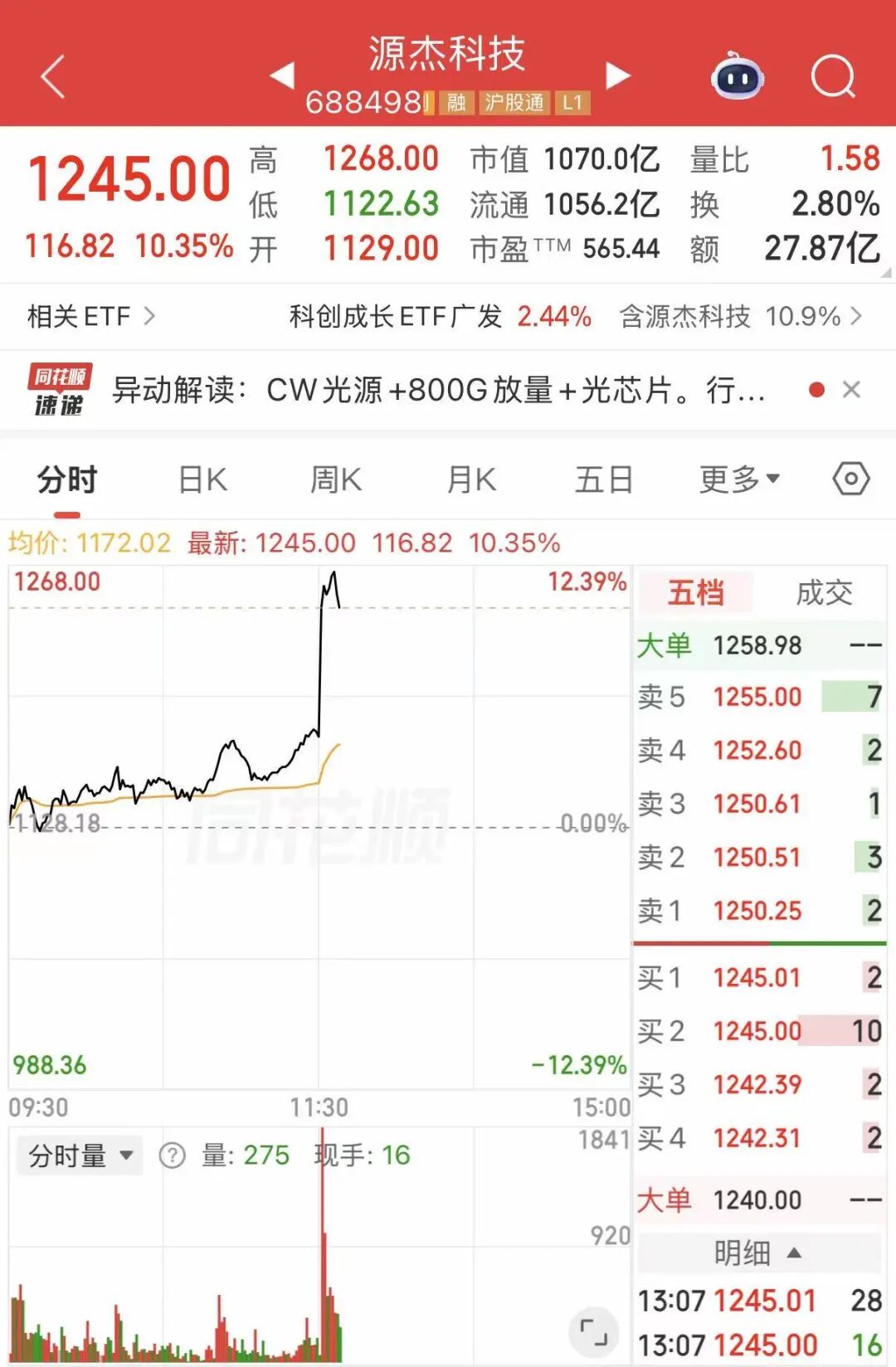Switch to the previous stock
The height and width of the screenshot is (1367, 896).
283,75
